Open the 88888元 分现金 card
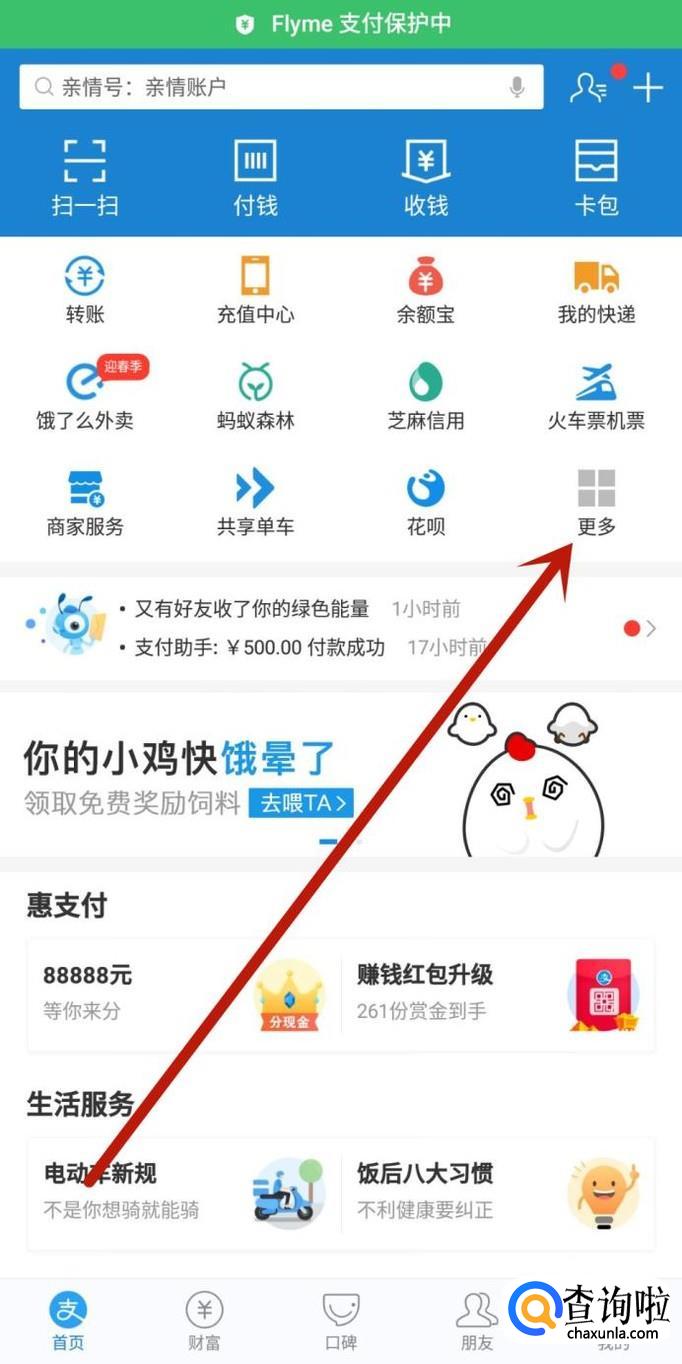Viewport: 682px width, 1364px height. (183, 994)
